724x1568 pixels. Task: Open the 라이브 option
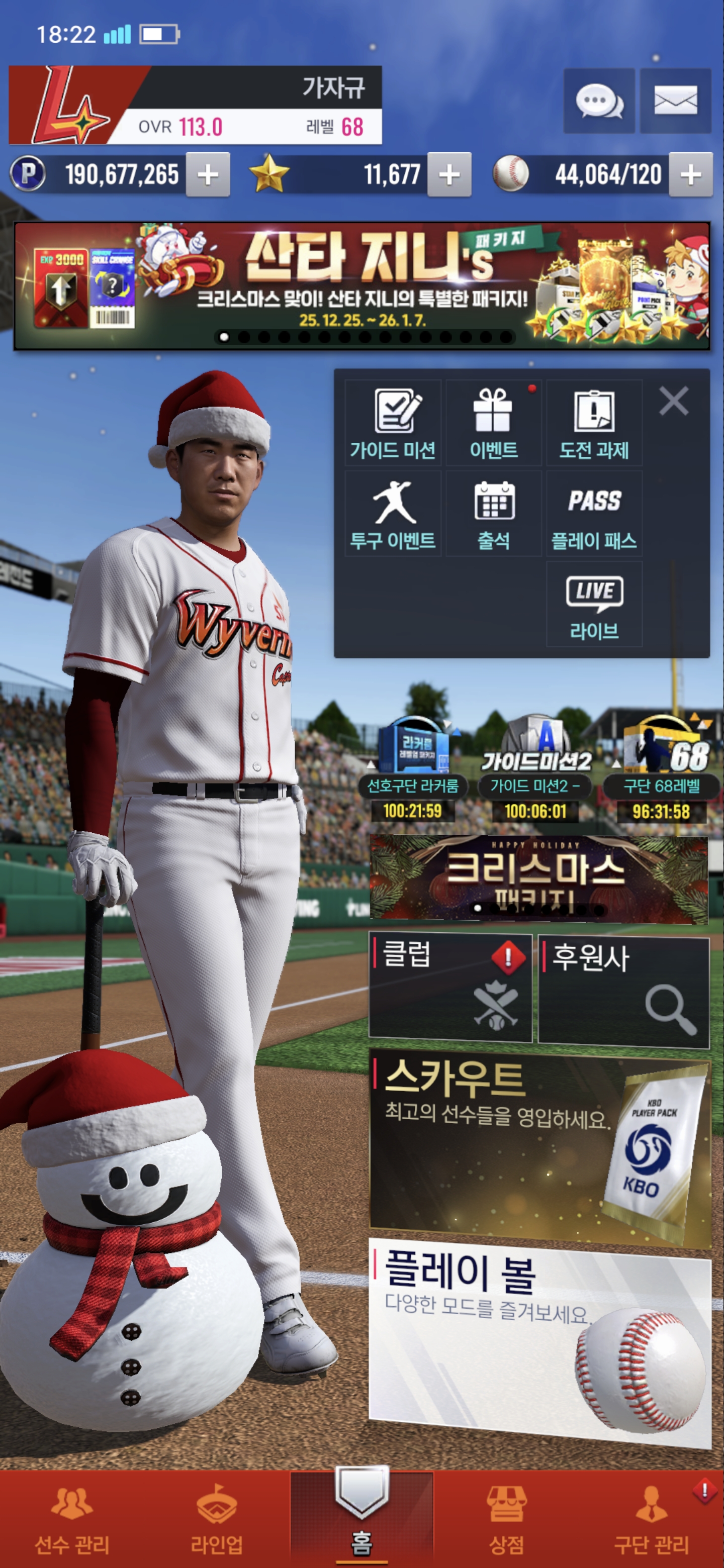[x=594, y=604]
